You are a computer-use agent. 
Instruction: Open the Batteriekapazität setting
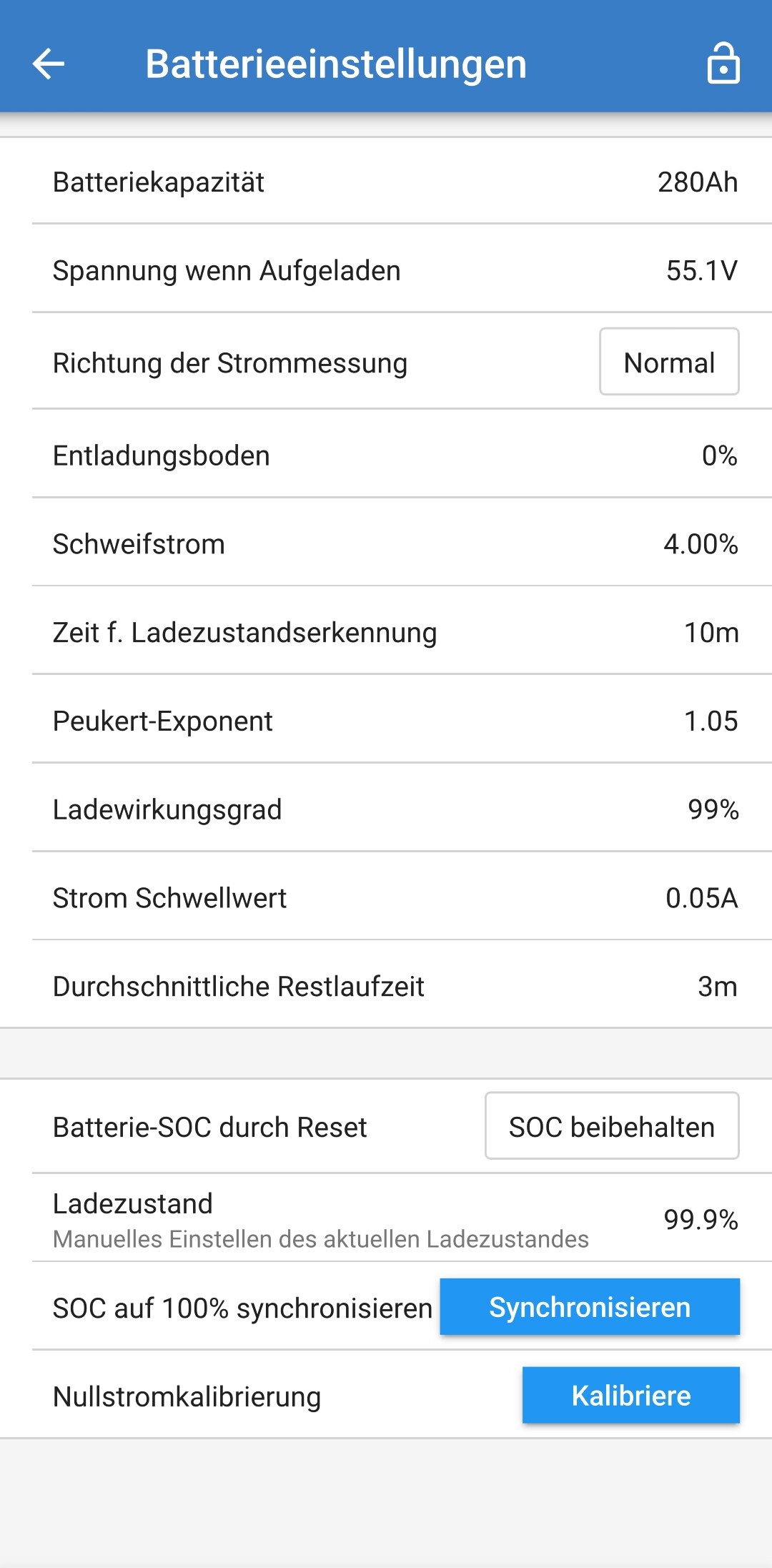[x=386, y=182]
